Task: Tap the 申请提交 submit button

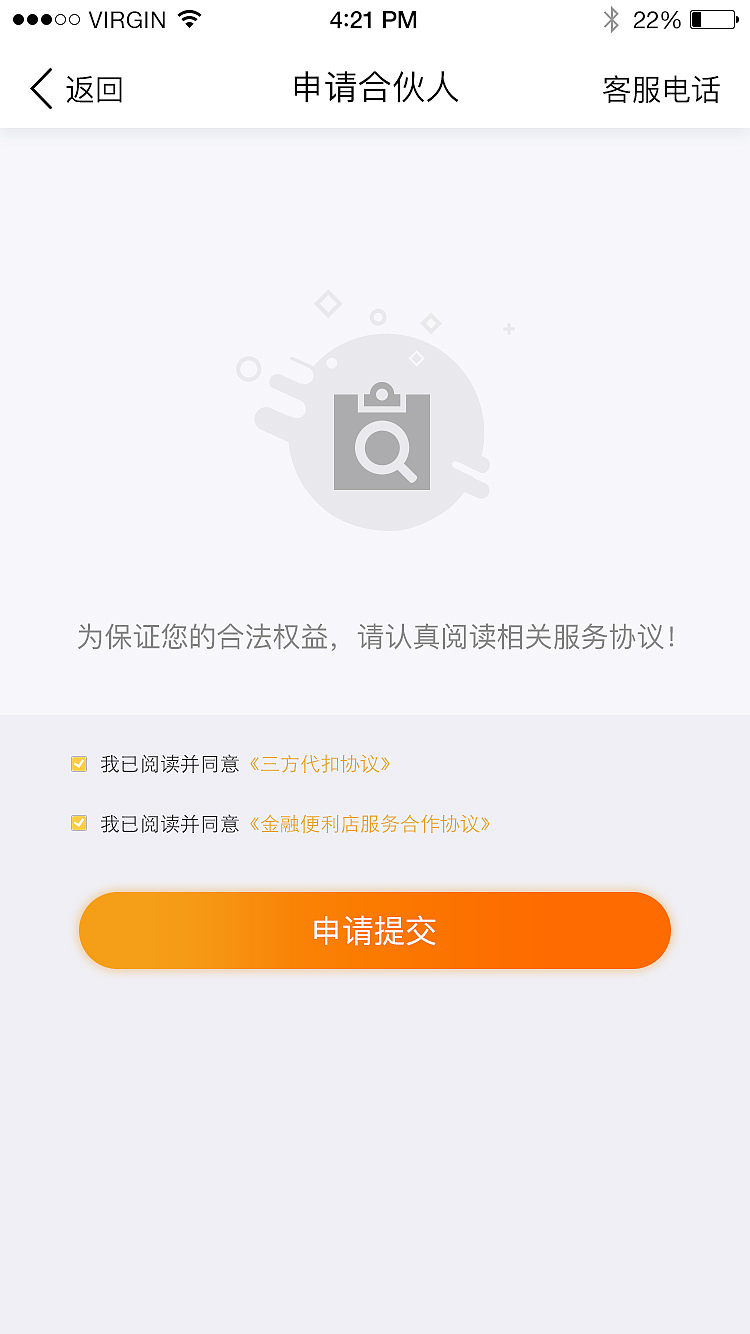Action: pyautogui.click(x=375, y=930)
